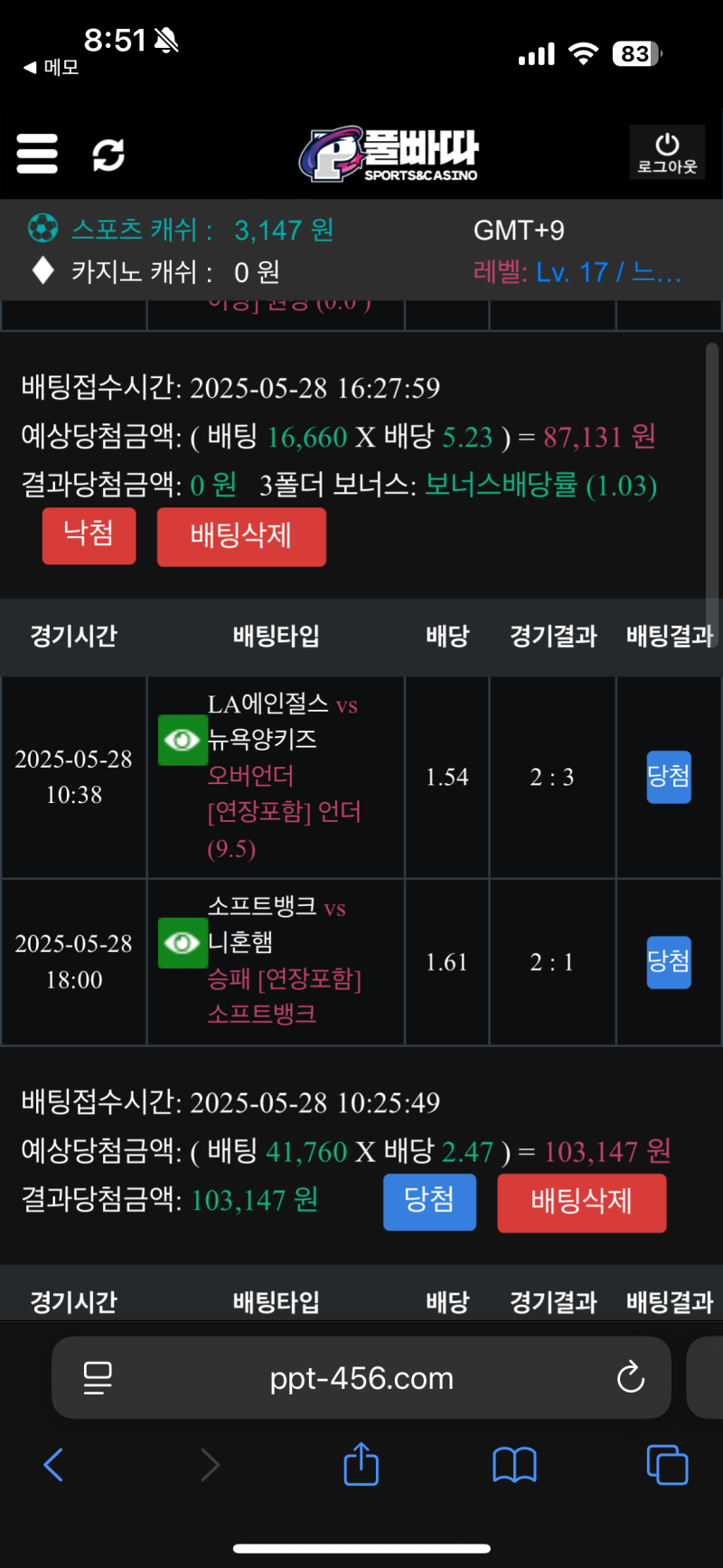Return to the 메모 app
The image size is (723, 1568).
pyautogui.click(x=52, y=68)
